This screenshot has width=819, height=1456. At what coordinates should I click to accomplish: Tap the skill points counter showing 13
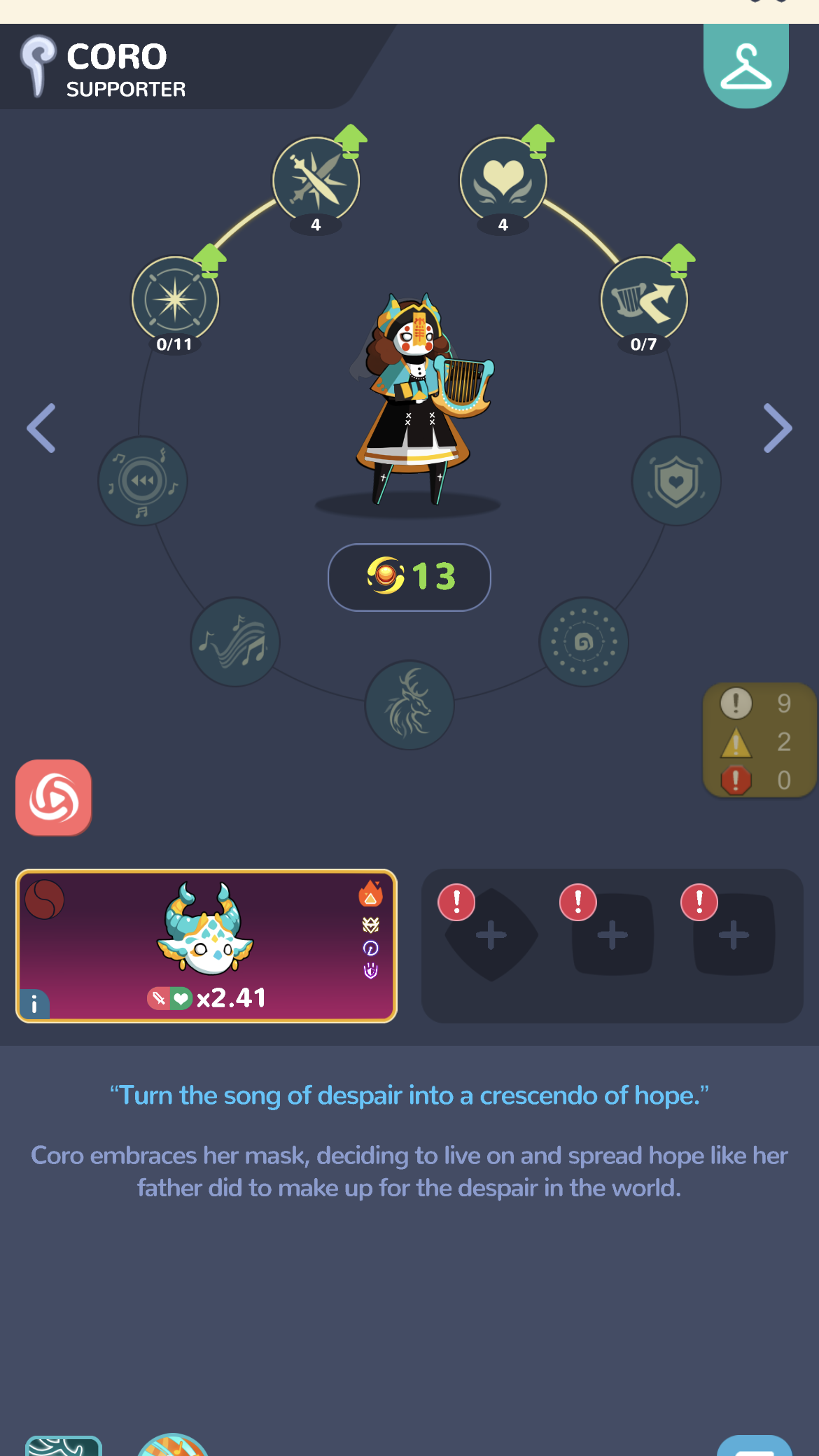409,577
